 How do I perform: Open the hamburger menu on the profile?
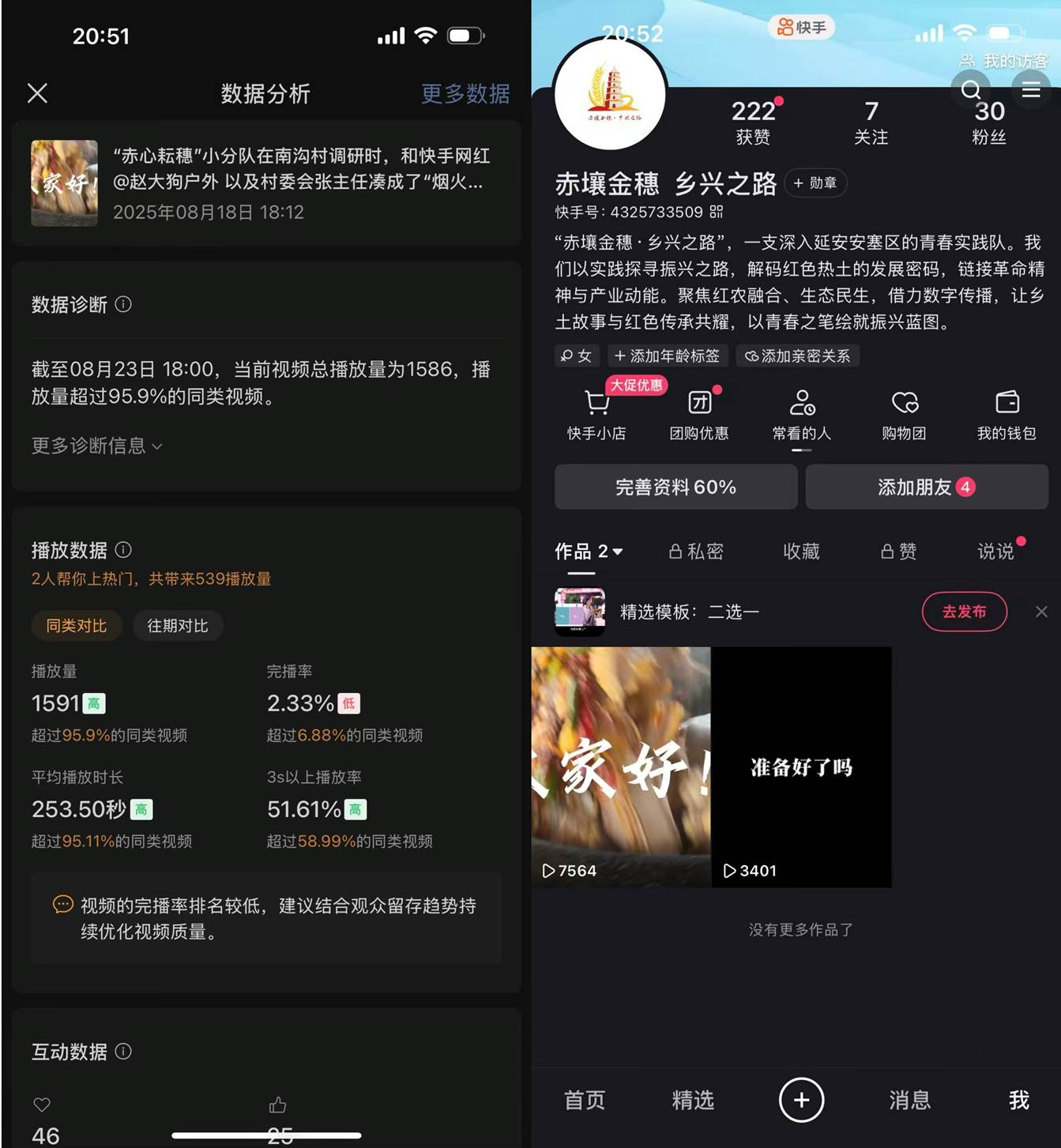click(1030, 91)
